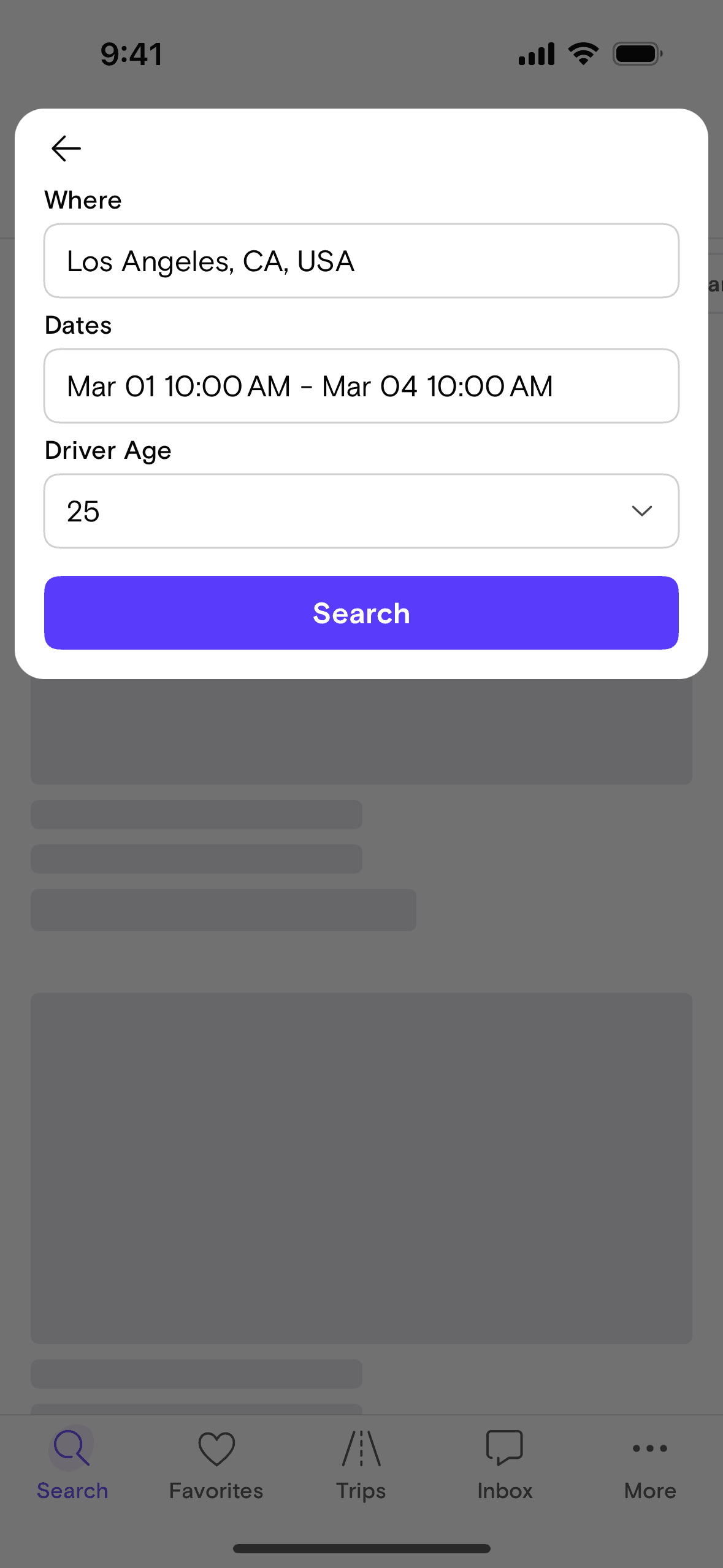The image size is (723, 1568).
Task: Edit the Where location field
Action: click(x=361, y=261)
